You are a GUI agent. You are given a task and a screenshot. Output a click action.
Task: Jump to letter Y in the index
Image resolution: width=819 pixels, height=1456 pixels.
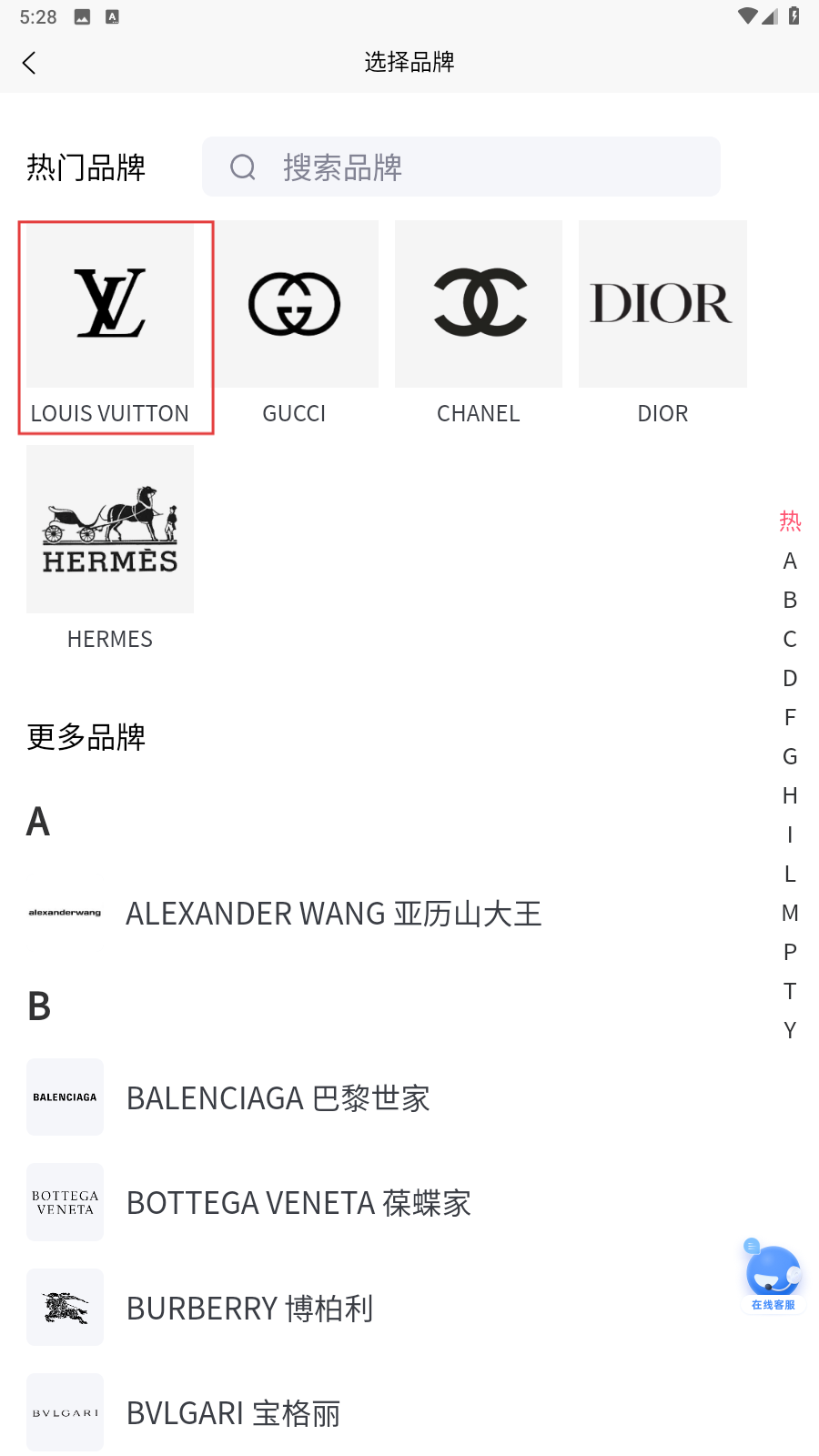click(790, 1030)
